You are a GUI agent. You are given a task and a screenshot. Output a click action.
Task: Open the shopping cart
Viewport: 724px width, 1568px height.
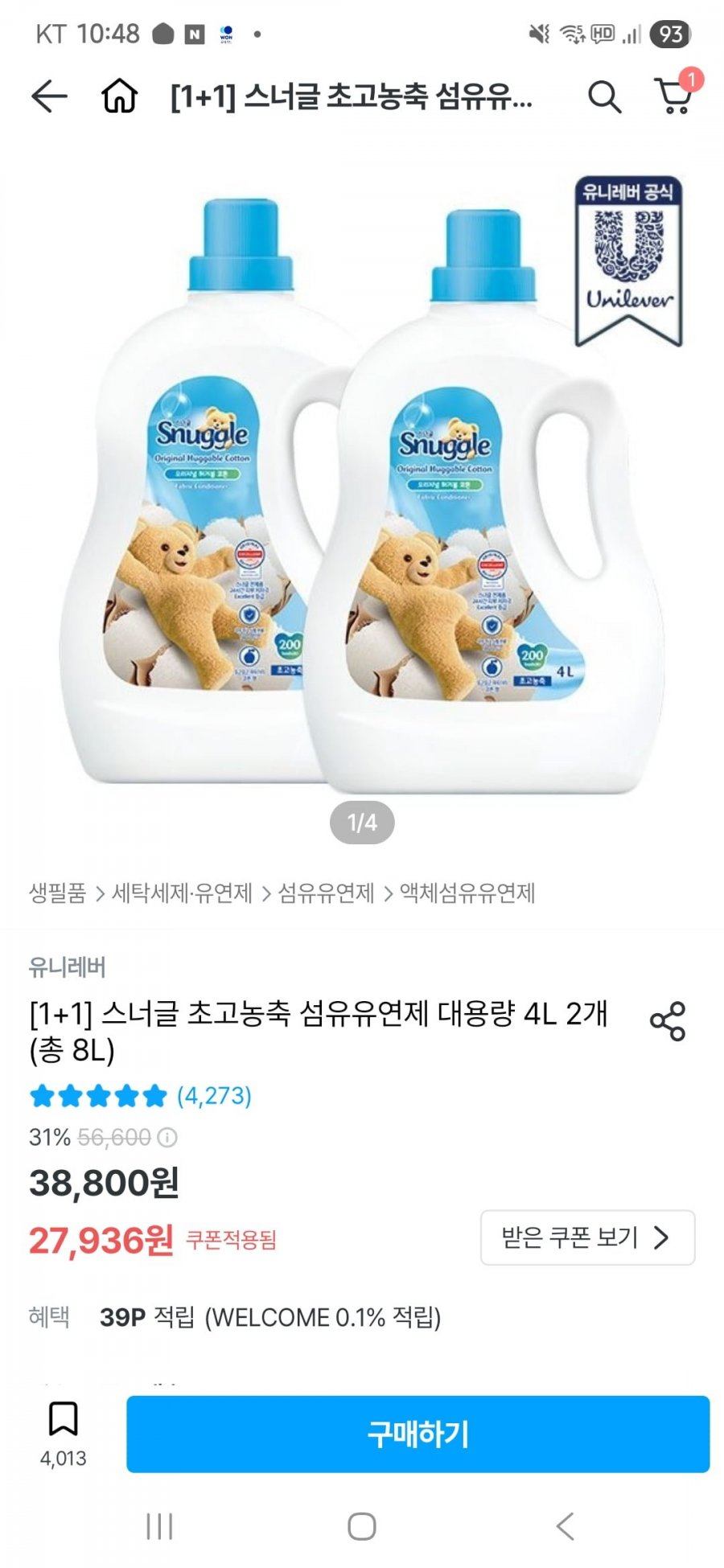point(674,96)
